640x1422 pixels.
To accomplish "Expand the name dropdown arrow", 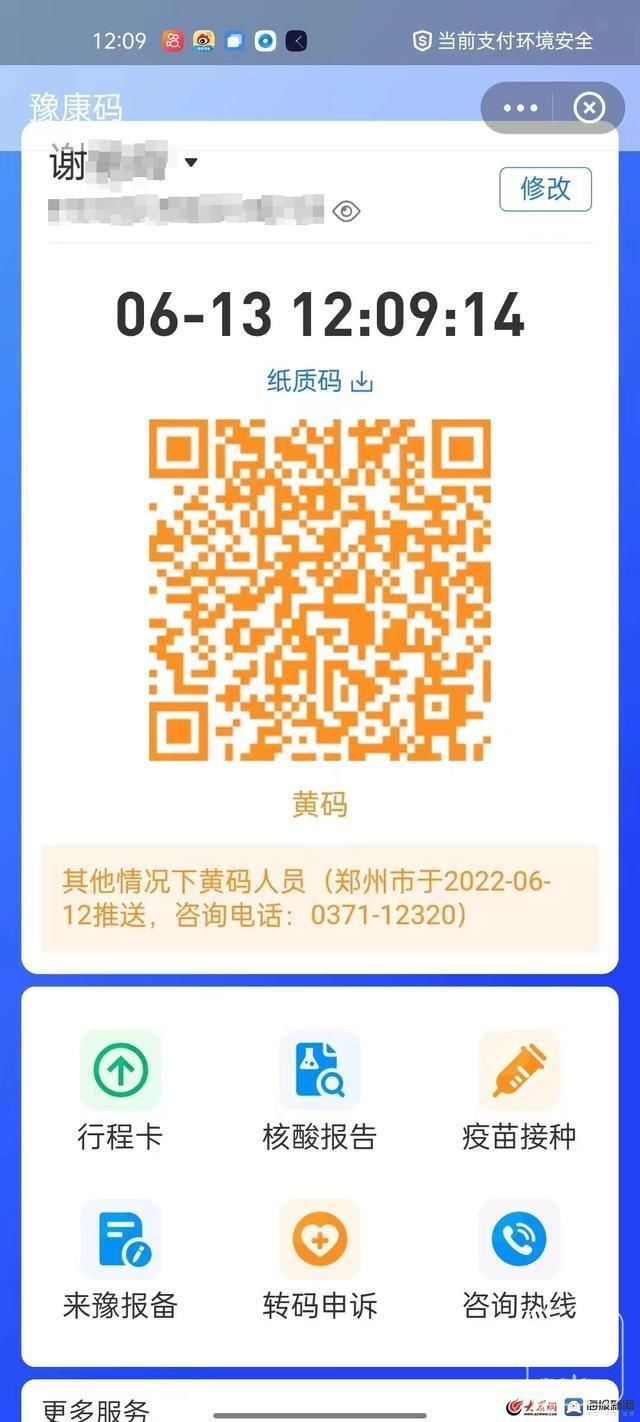I will (191, 163).
